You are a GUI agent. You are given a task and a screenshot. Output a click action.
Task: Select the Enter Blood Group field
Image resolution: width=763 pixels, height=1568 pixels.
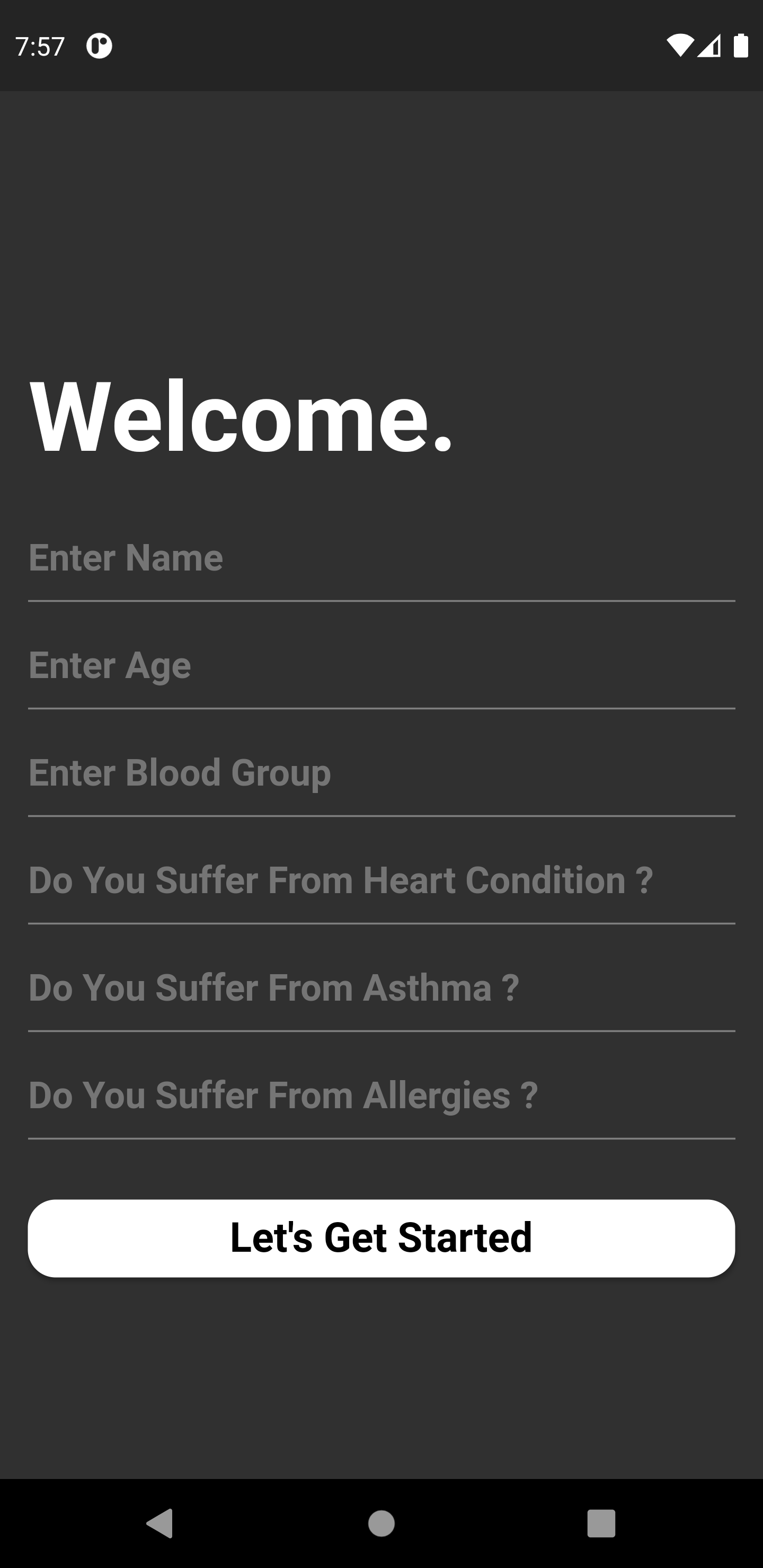point(381,772)
